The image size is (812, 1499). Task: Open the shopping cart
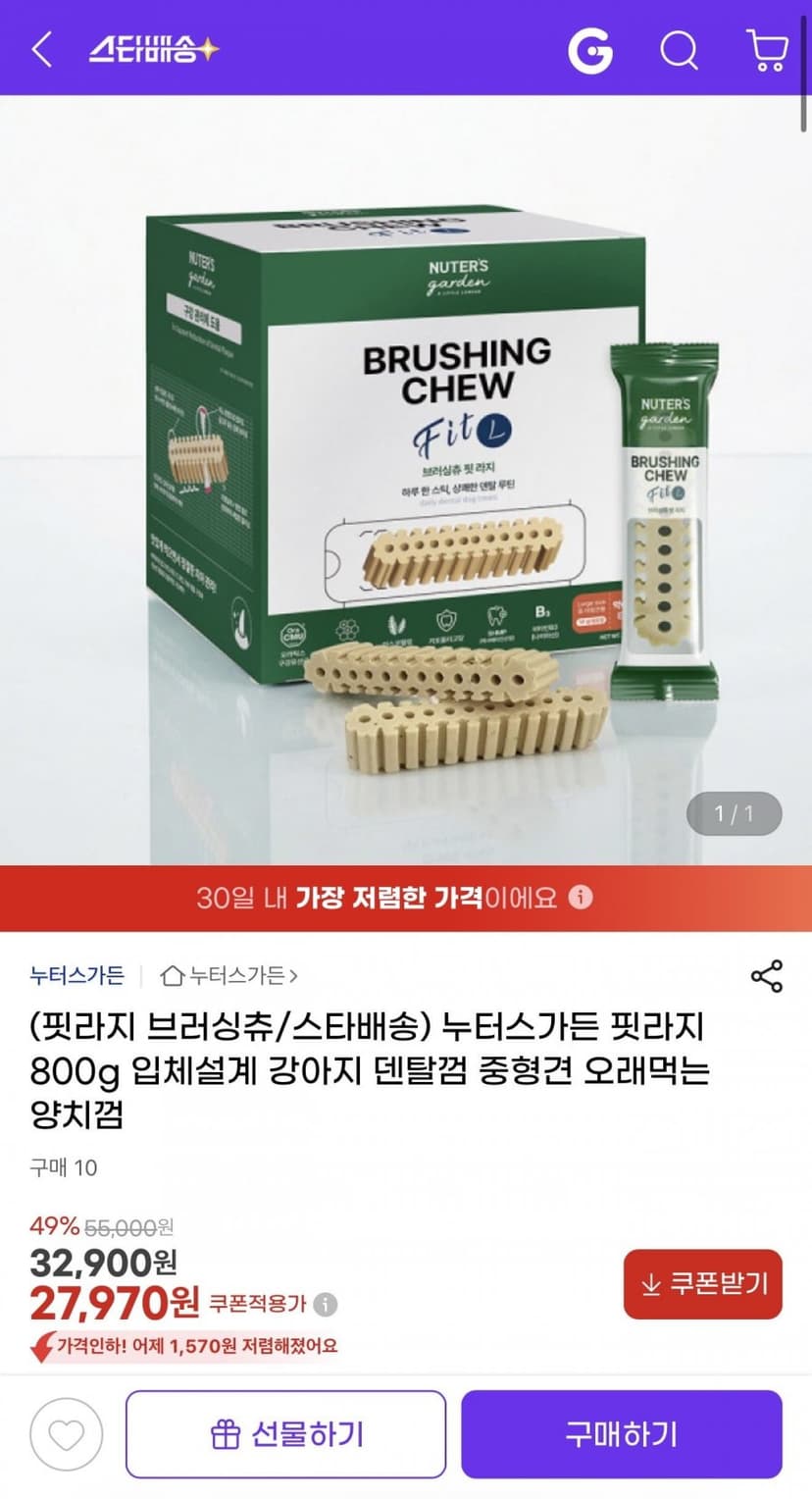(767, 49)
